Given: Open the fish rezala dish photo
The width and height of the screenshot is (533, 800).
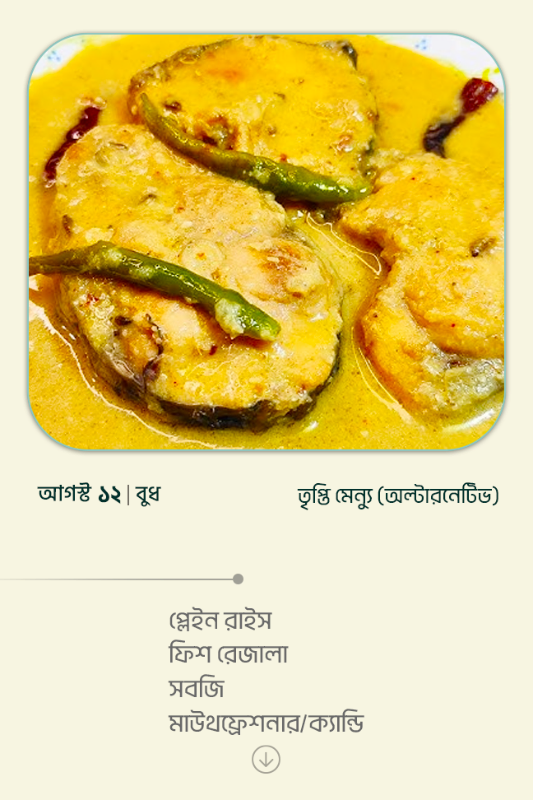Looking at the screenshot, I should [x=266, y=242].
